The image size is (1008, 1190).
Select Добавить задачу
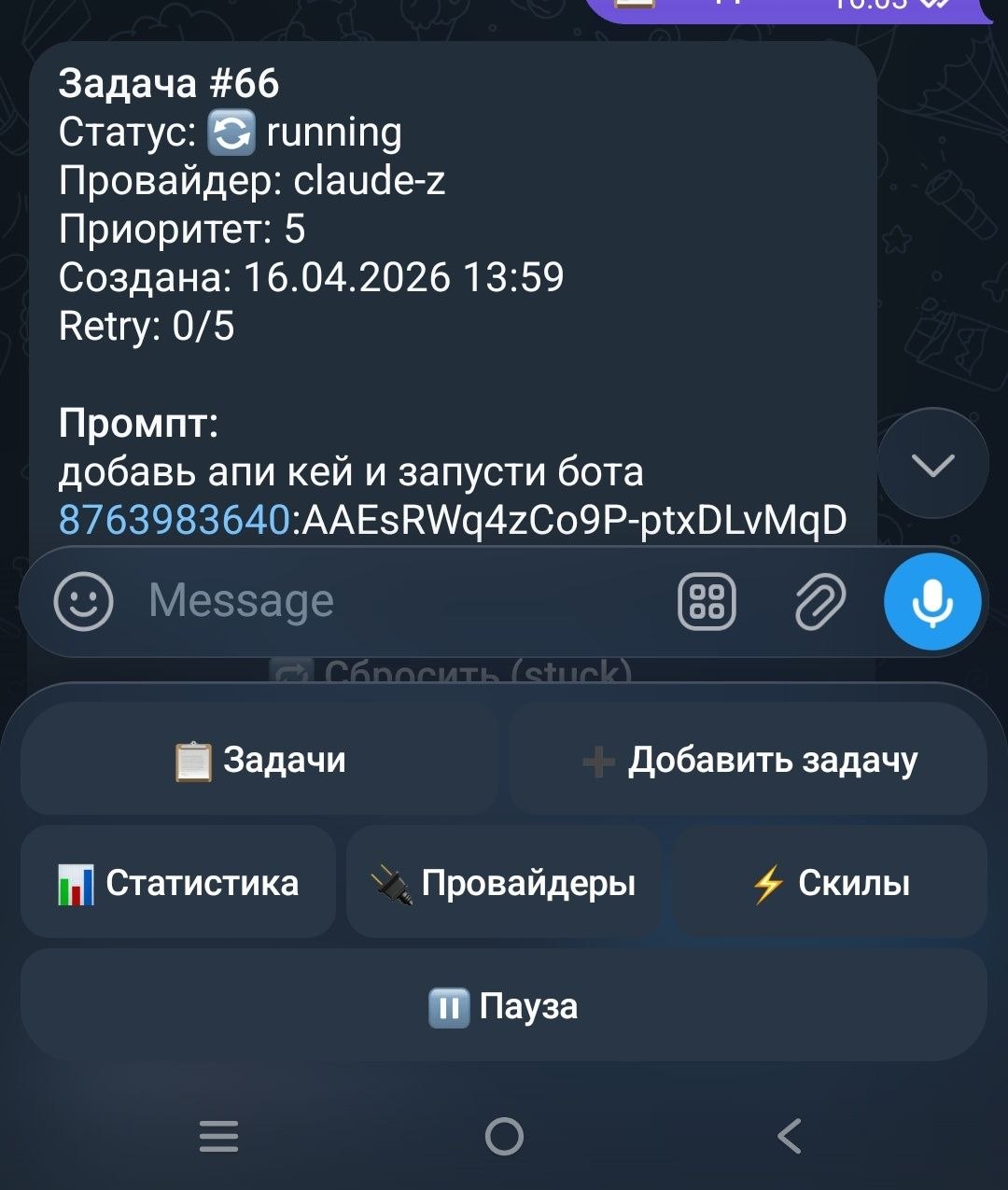click(749, 760)
